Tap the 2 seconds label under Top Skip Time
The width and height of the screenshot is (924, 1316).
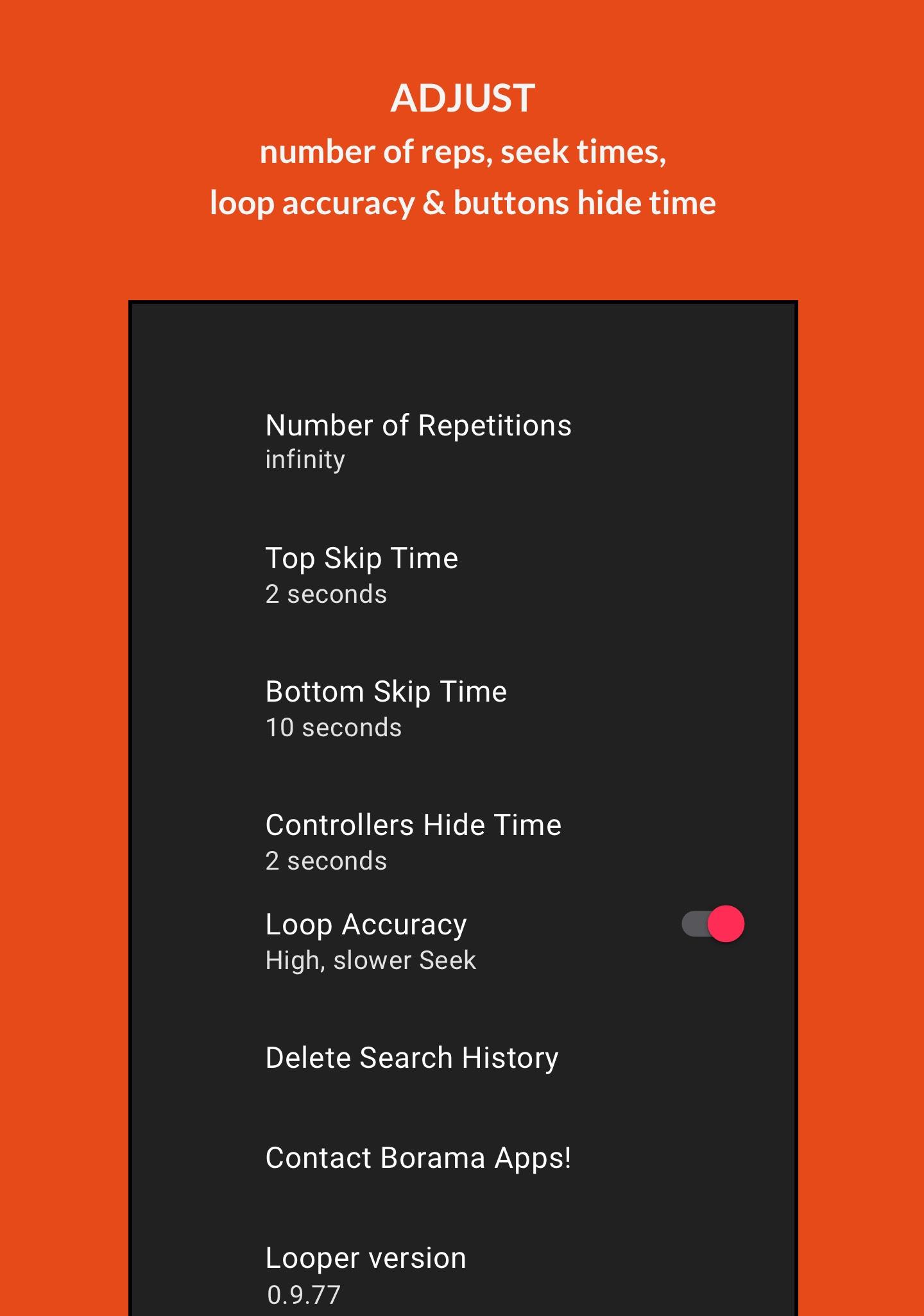coord(327,595)
